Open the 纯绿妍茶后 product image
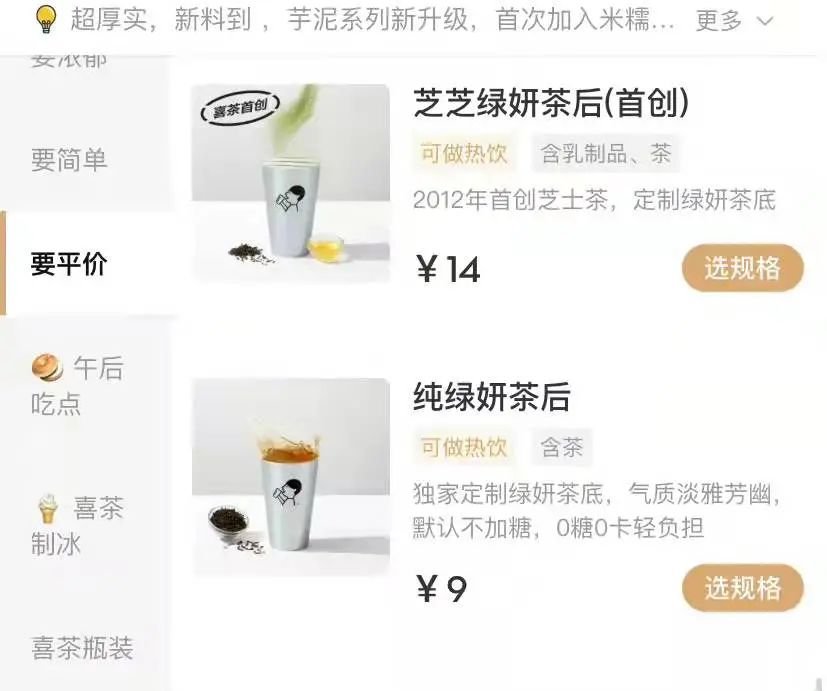The image size is (827, 691). pos(290,478)
